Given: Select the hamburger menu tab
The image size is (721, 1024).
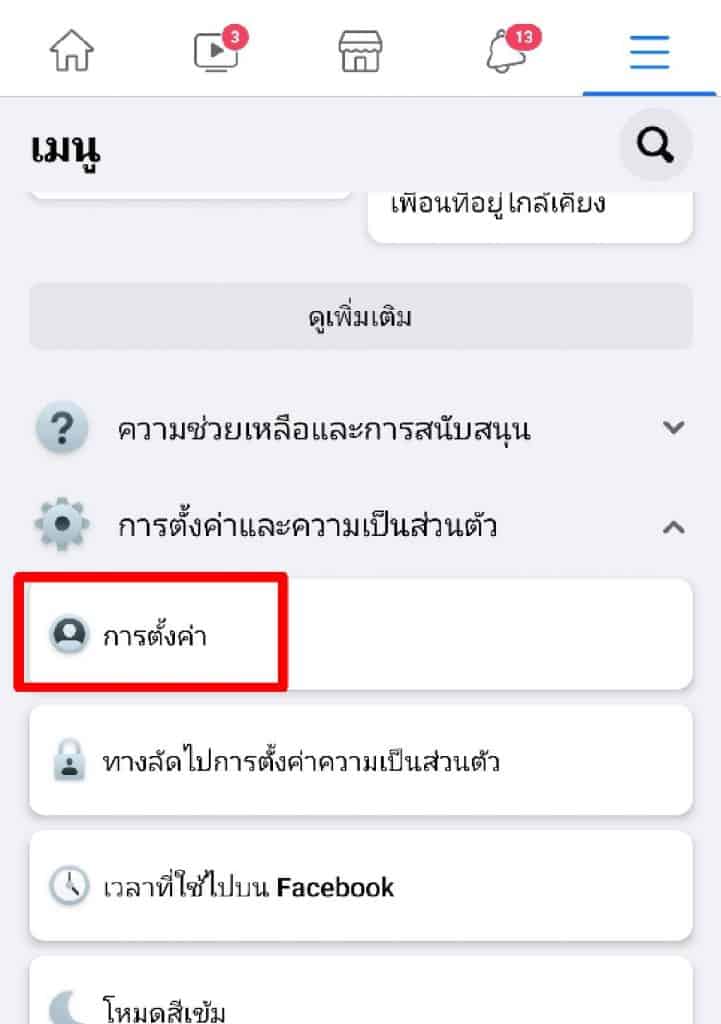Looking at the screenshot, I should tap(649, 50).
